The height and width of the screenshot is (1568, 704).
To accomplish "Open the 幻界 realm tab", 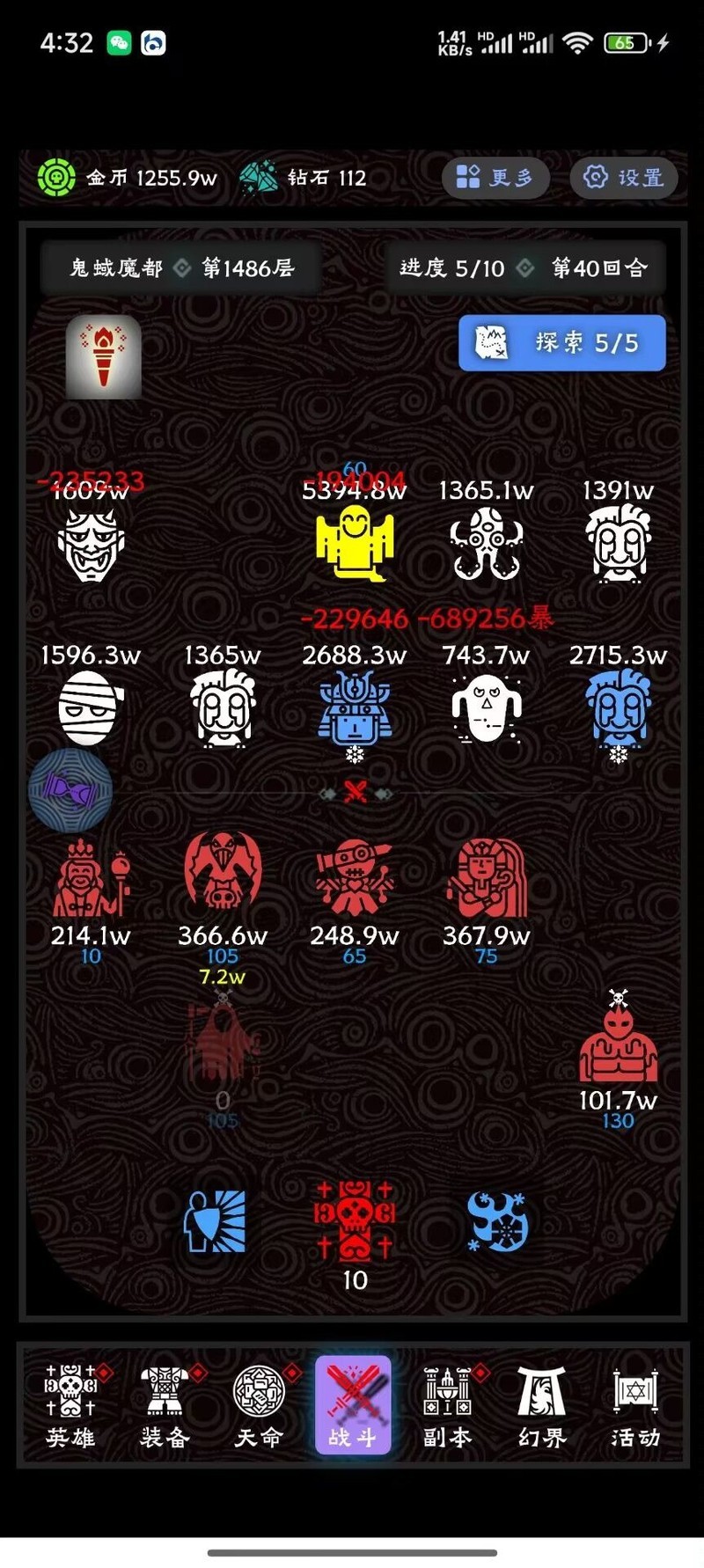I will [541, 1405].
